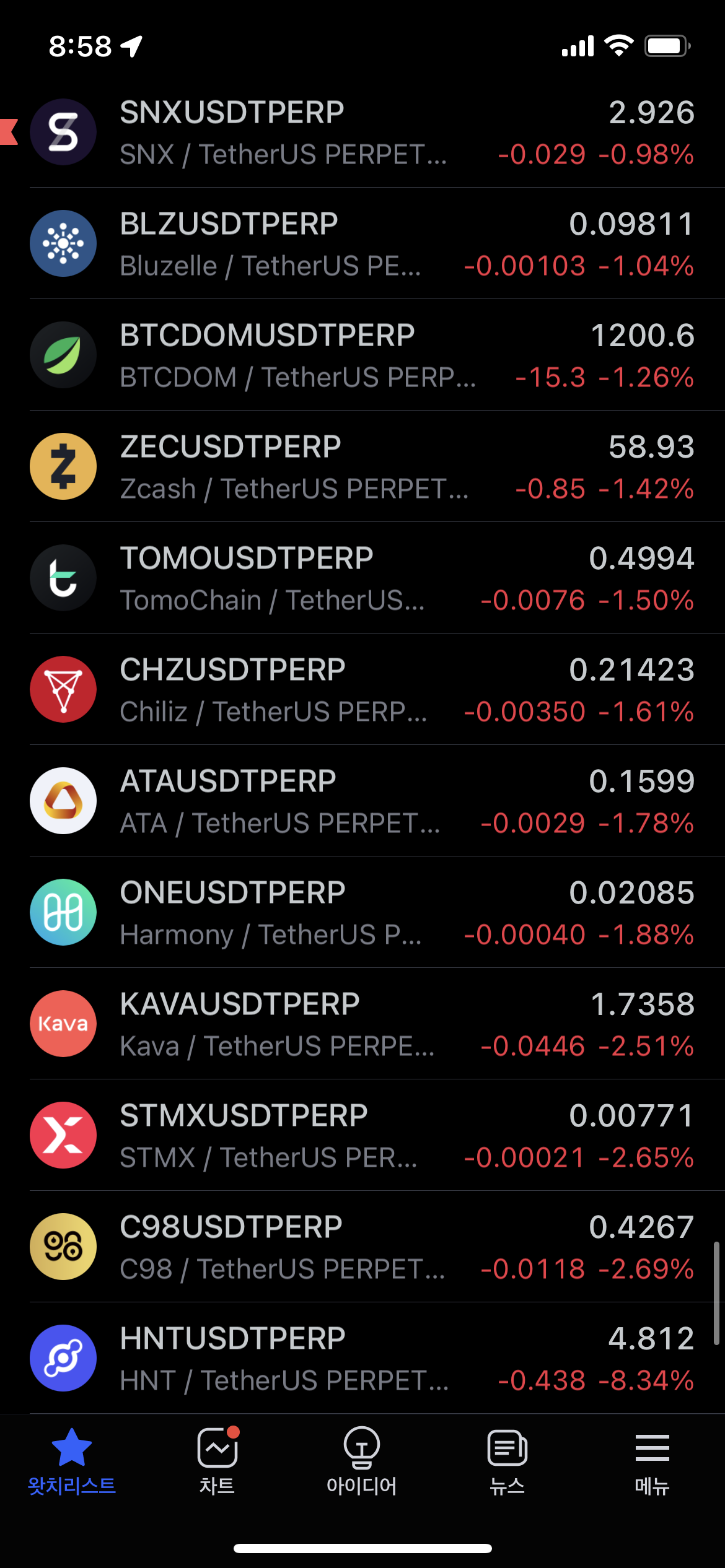
Task: Open ONEUSDTPERP Harmony row
Action: click(x=362, y=912)
